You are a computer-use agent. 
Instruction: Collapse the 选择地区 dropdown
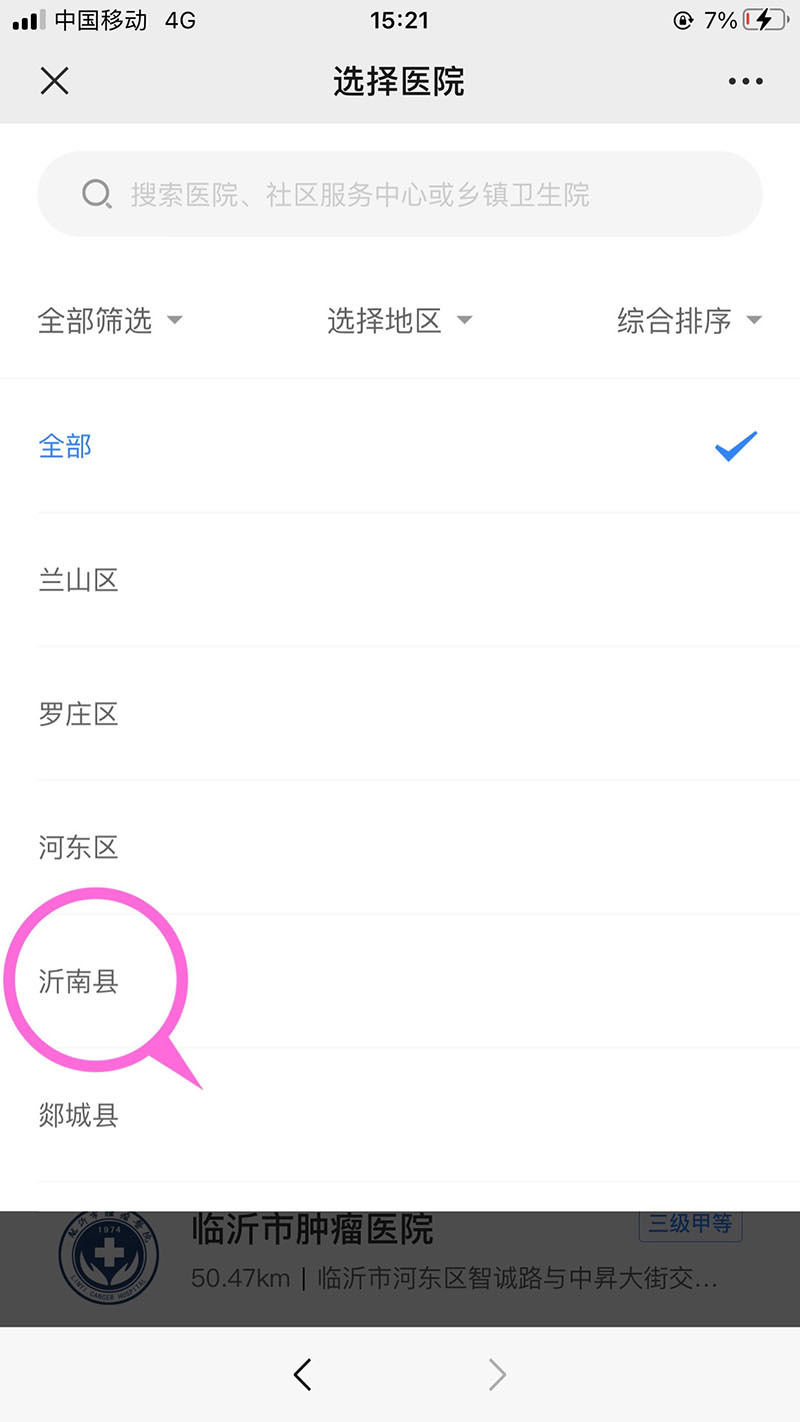click(x=399, y=321)
